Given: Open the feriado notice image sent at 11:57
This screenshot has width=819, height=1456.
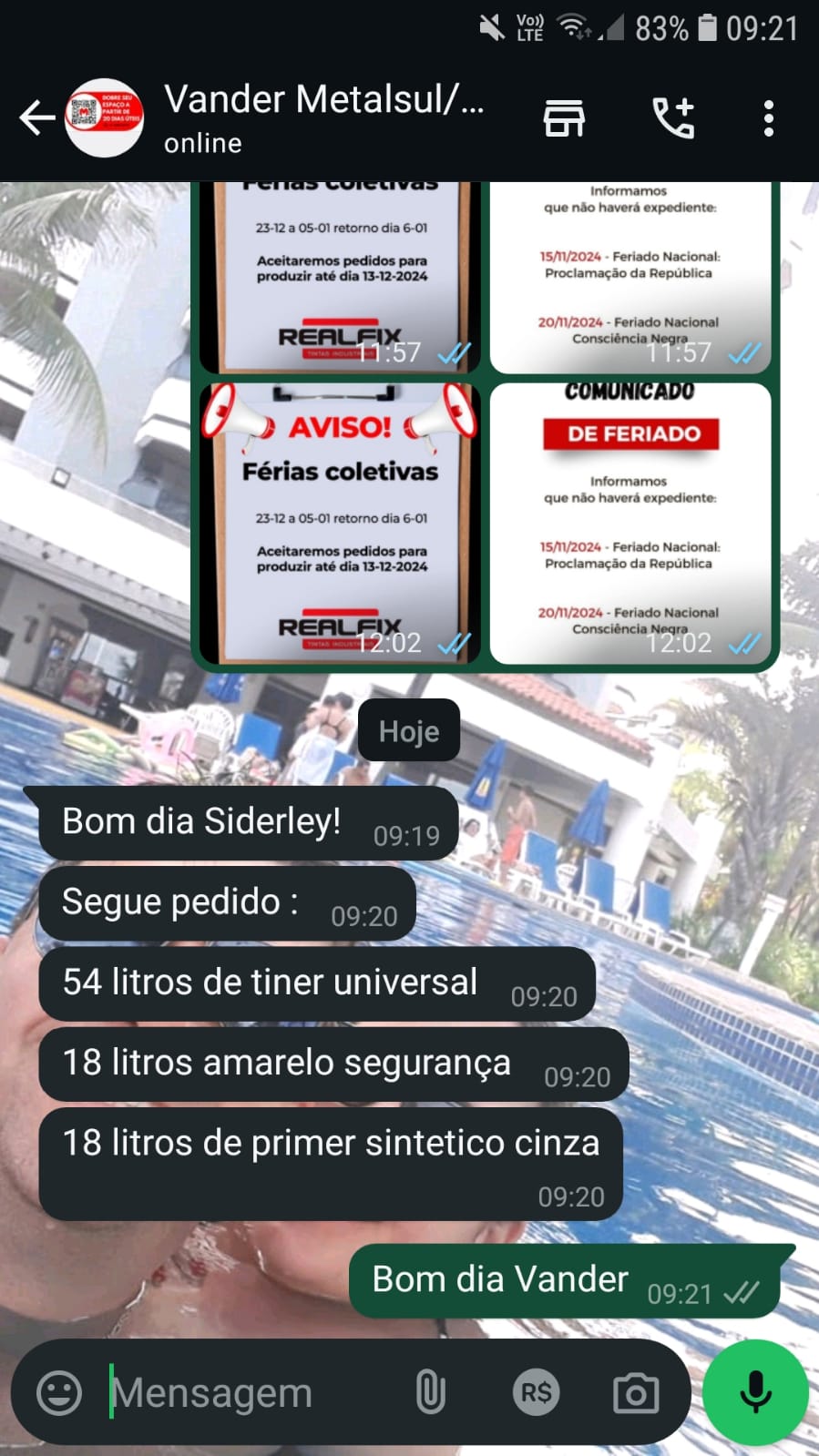Looking at the screenshot, I should [x=630, y=273].
